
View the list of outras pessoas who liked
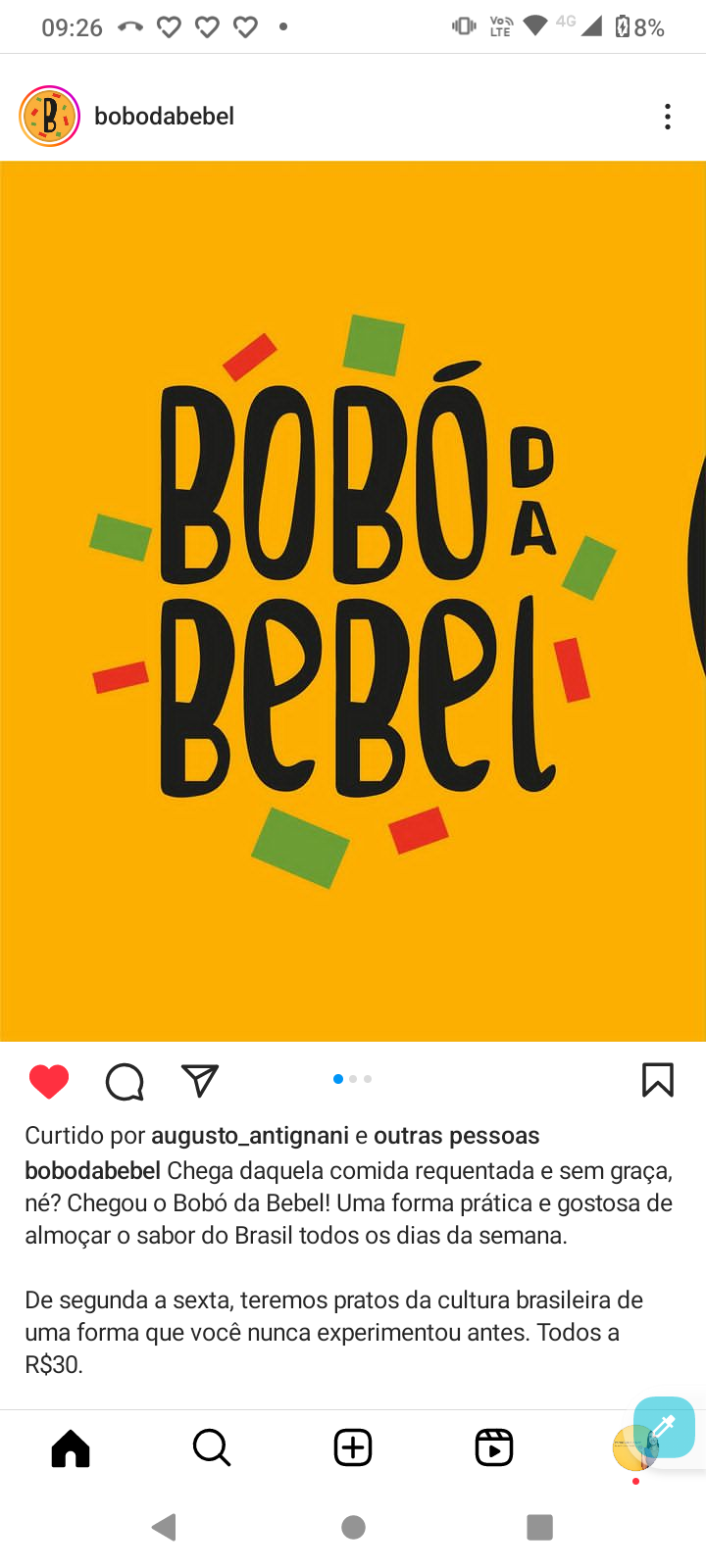coord(456,1136)
